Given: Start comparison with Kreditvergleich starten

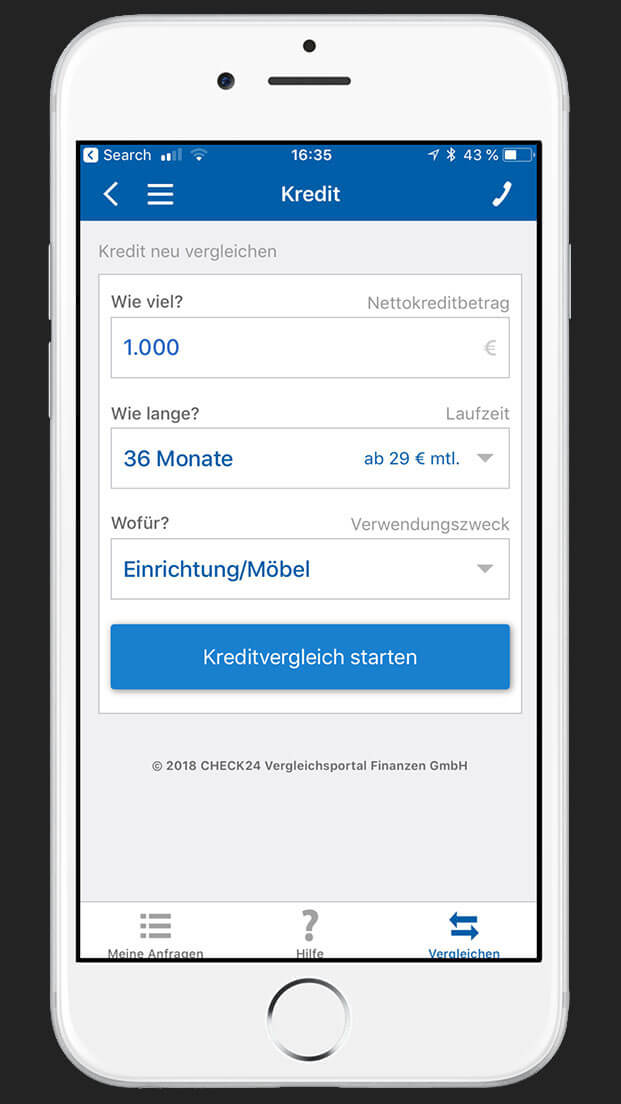Looking at the screenshot, I should (309, 657).
